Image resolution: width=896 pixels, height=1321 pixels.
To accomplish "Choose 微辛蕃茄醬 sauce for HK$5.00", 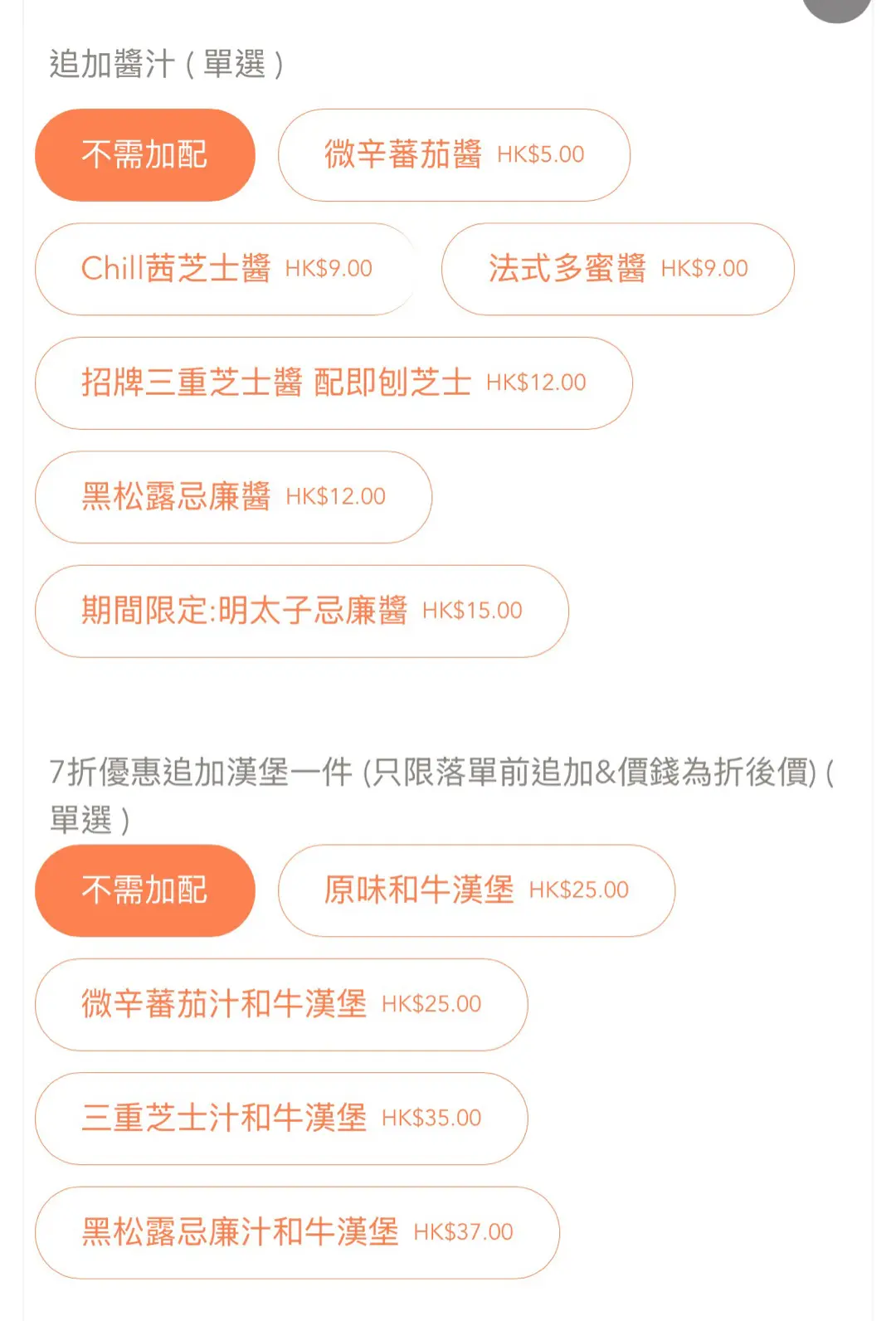I will pyautogui.click(x=453, y=155).
